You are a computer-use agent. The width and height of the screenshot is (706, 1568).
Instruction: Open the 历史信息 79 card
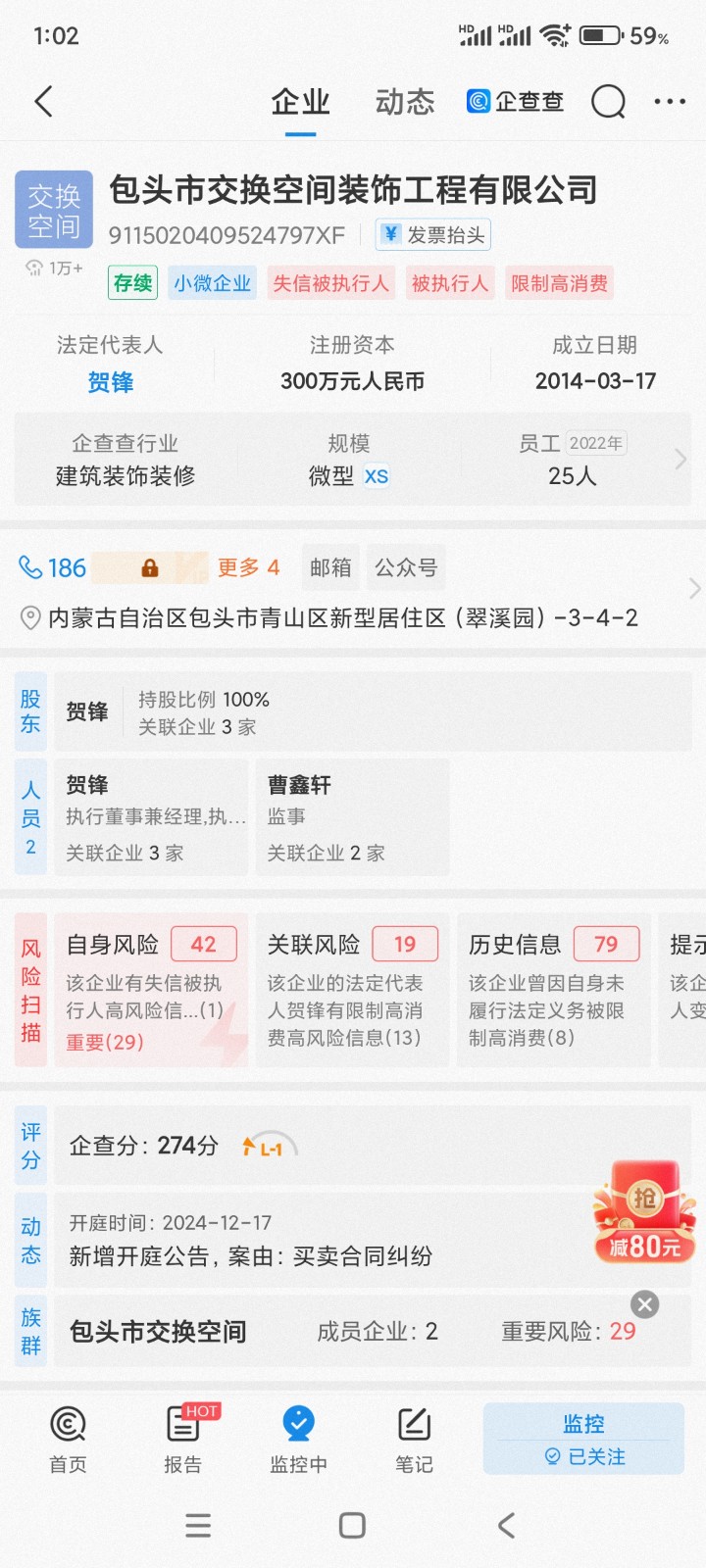coord(553,990)
